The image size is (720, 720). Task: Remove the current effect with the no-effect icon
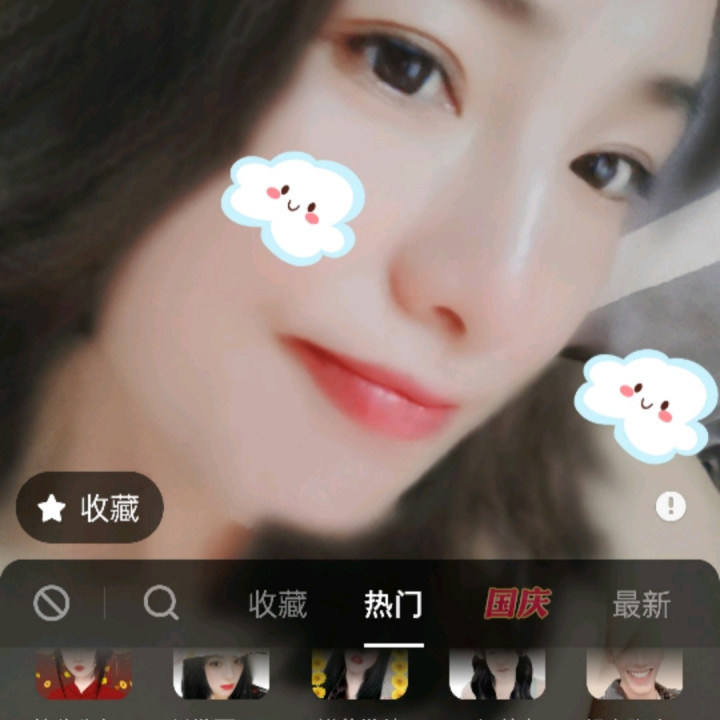[x=51, y=603]
